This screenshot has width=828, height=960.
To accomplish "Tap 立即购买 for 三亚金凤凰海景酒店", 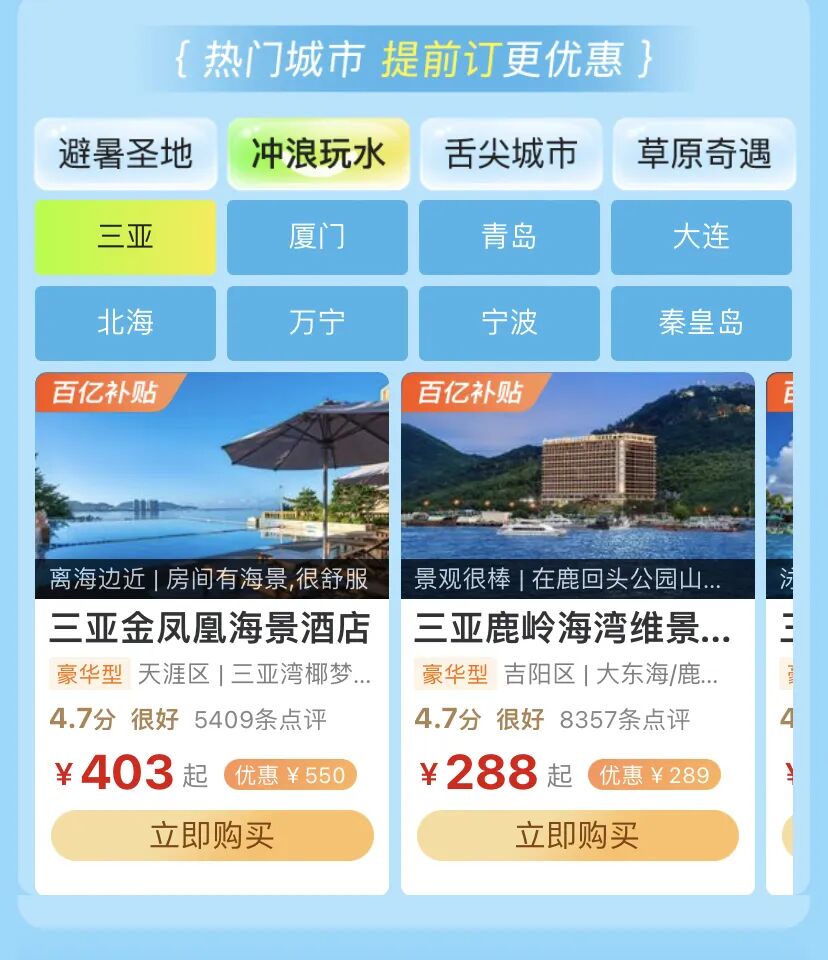I will (212, 835).
